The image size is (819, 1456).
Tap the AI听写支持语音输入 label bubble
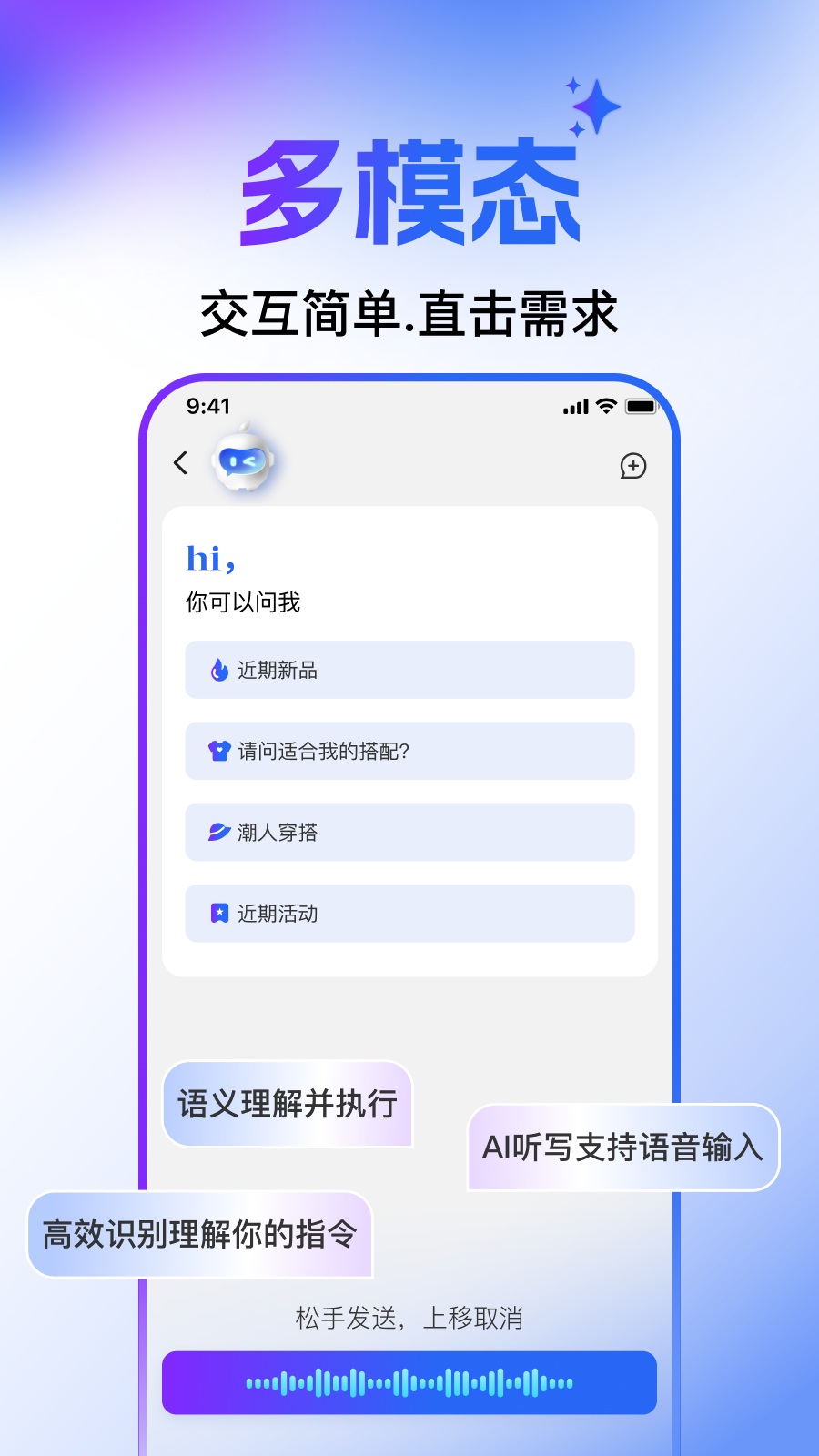(622, 1149)
